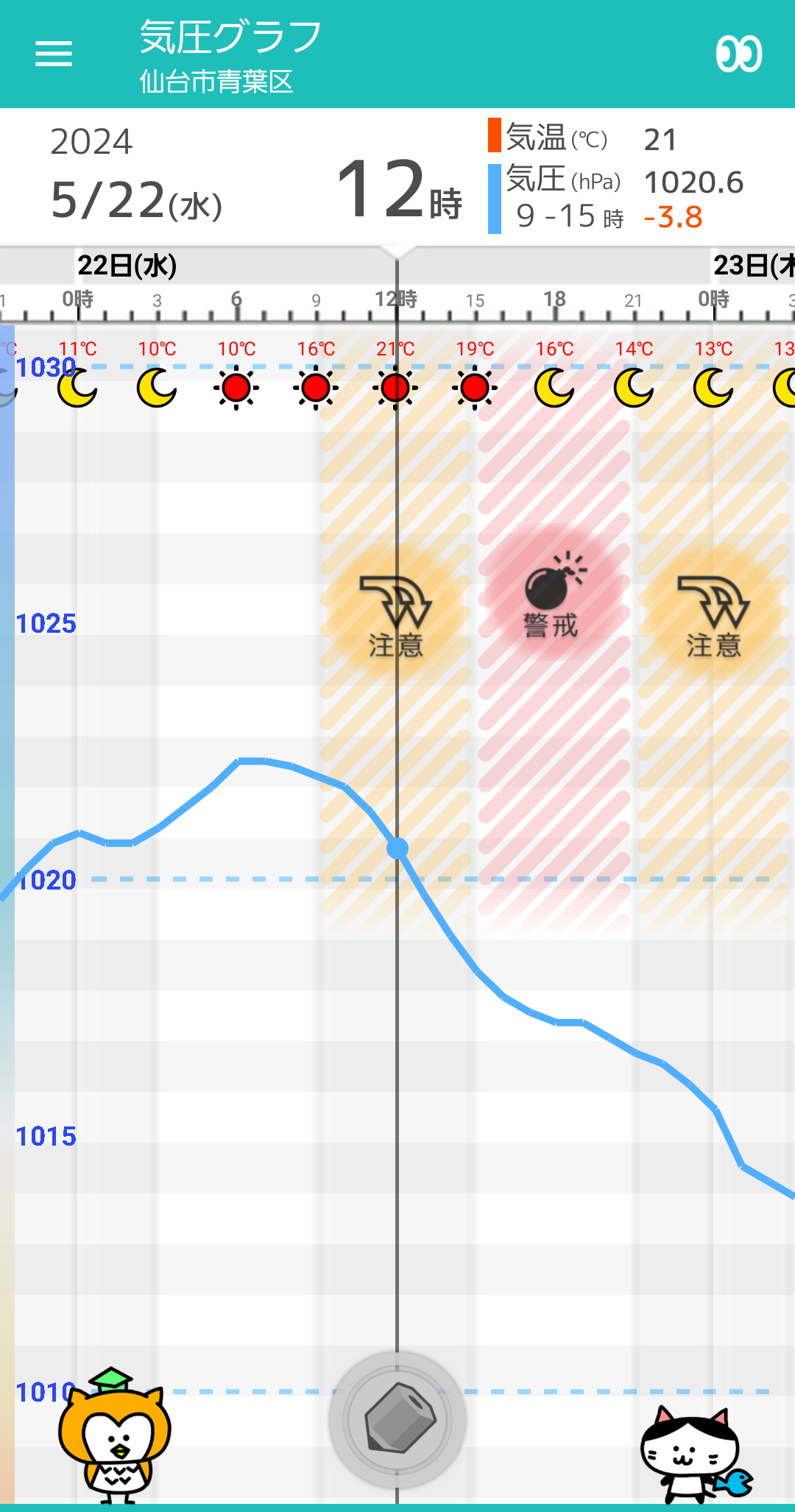Open the red 警戒 bomb warning
The width and height of the screenshot is (795, 1512).
[552, 596]
